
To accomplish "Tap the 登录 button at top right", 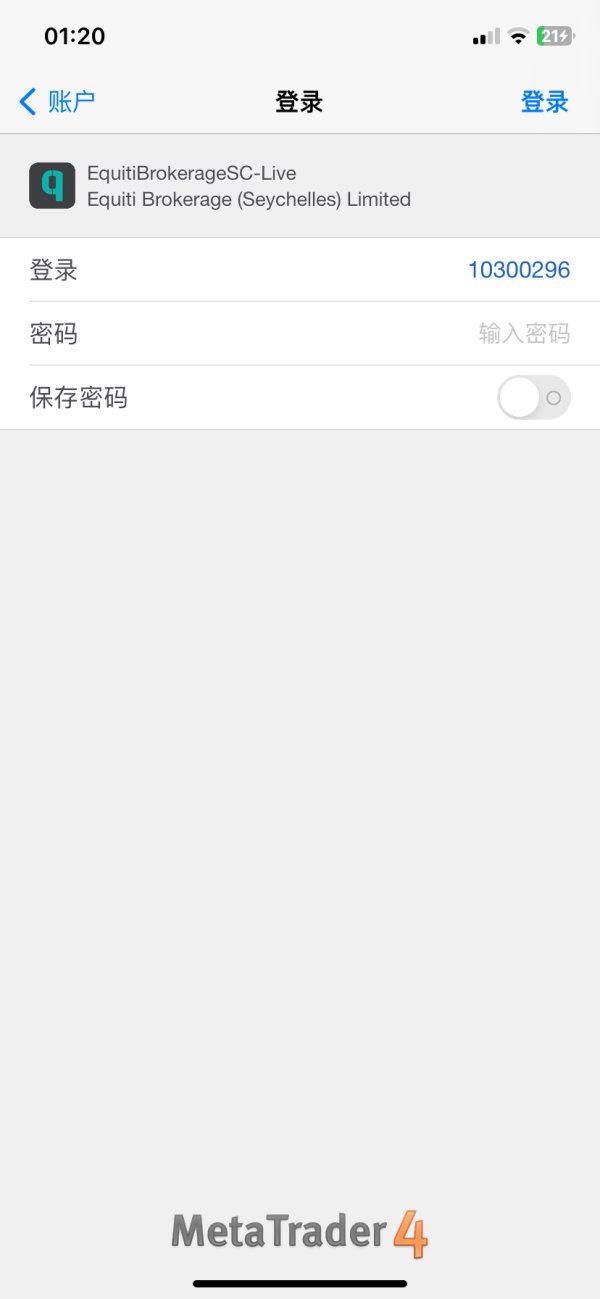I will 544,101.
